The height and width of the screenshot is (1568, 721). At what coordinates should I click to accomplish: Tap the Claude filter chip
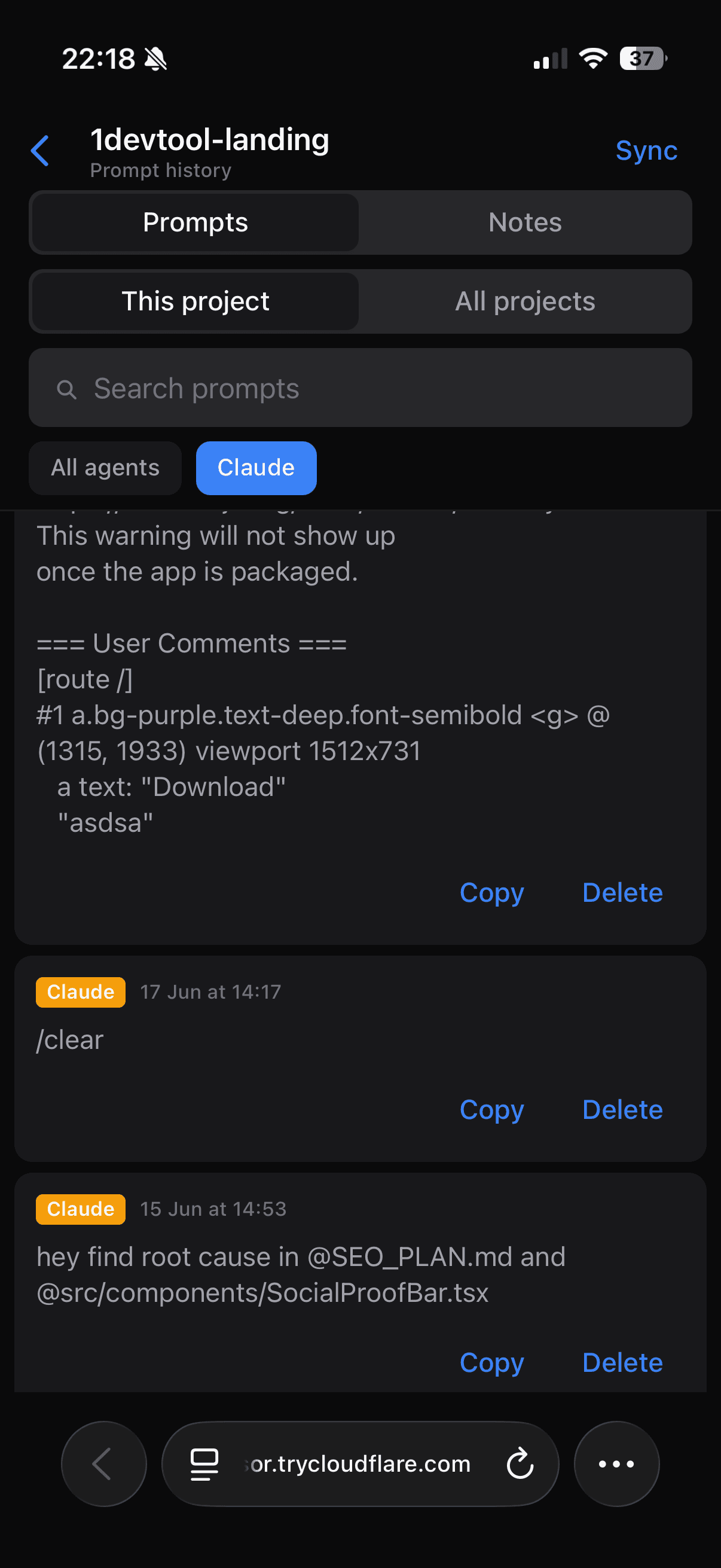point(256,468)
